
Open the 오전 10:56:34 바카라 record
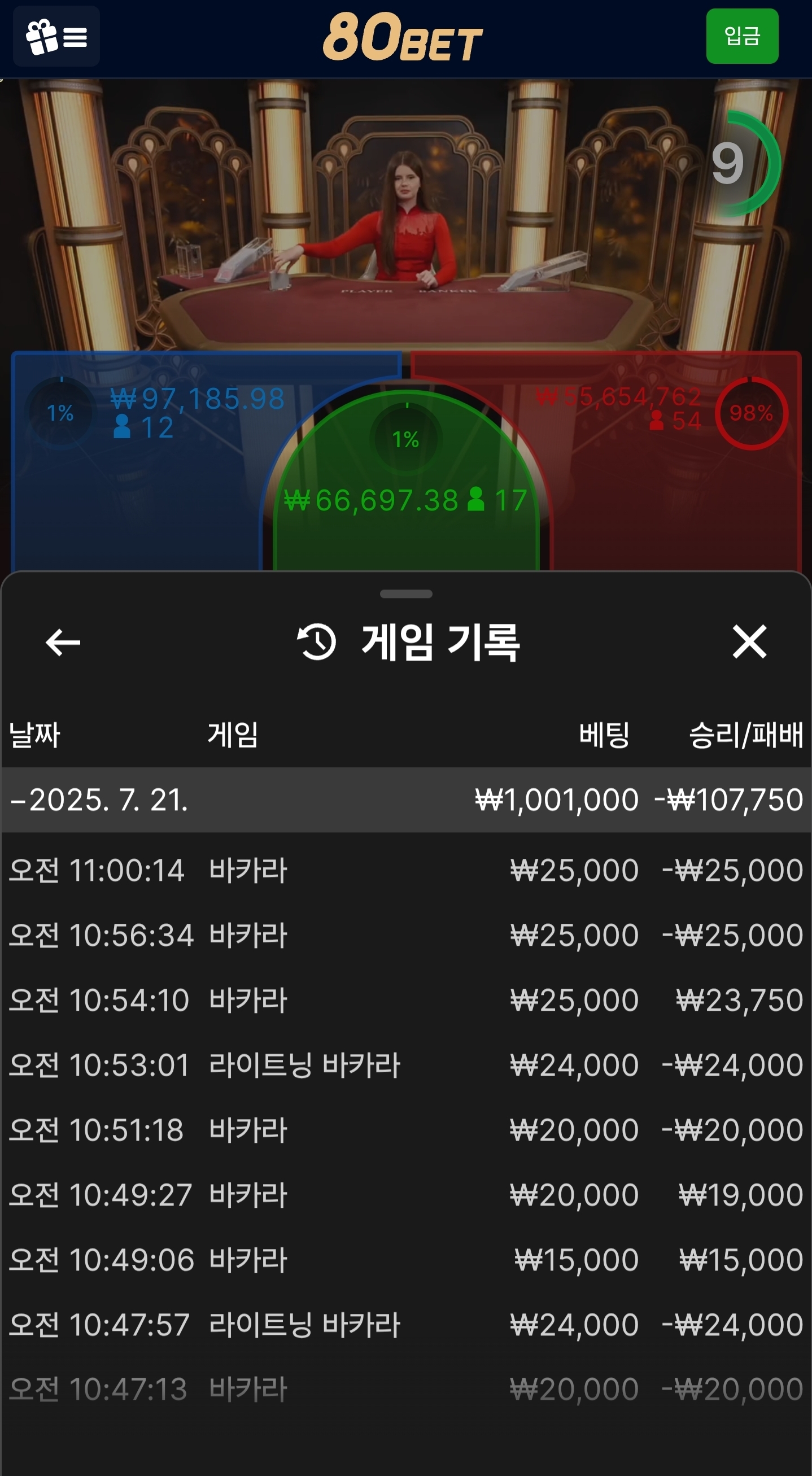tap(405, 935)
